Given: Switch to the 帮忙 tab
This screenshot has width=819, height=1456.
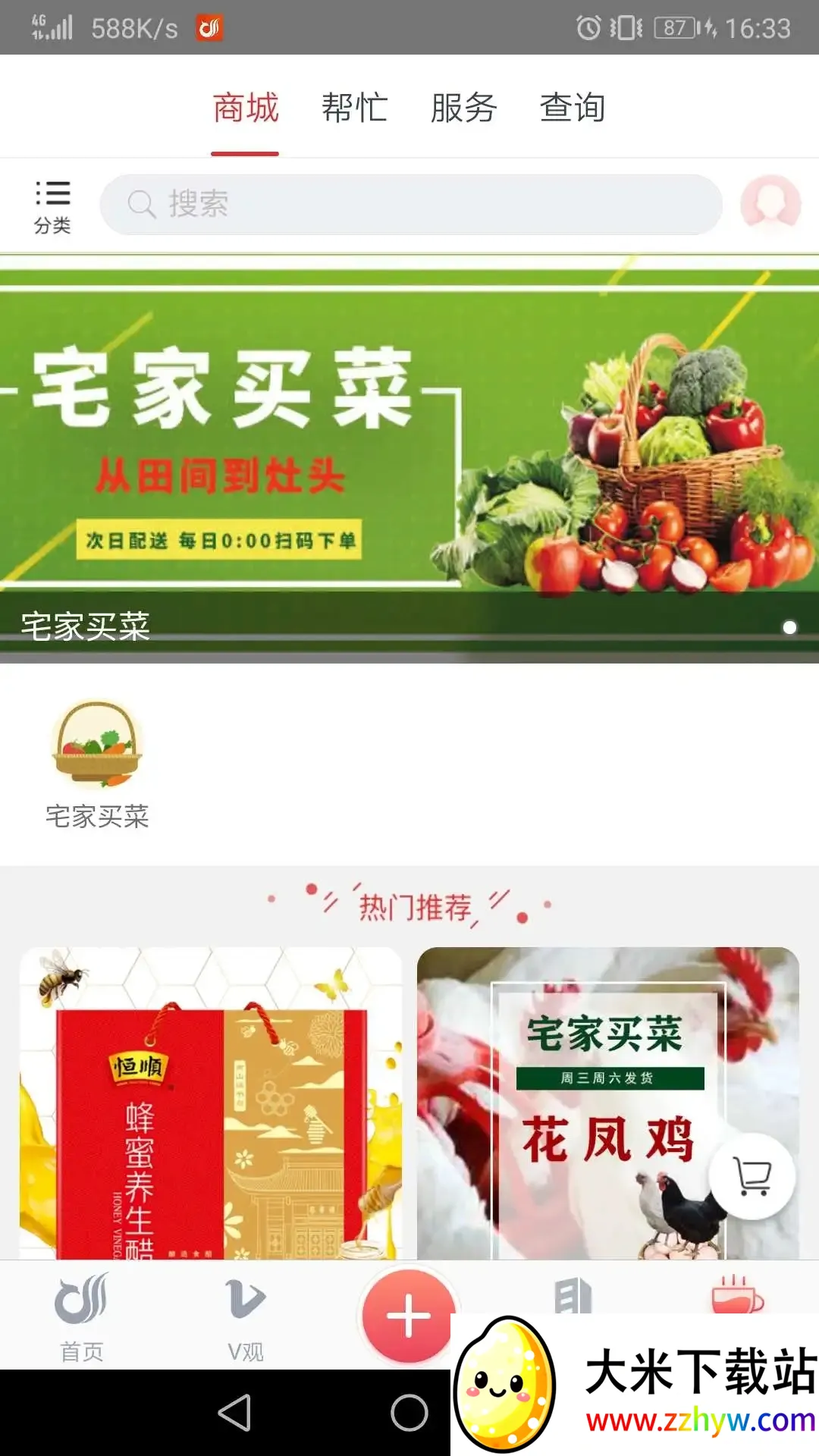Looking at the screenshot, I should (354, 108).
